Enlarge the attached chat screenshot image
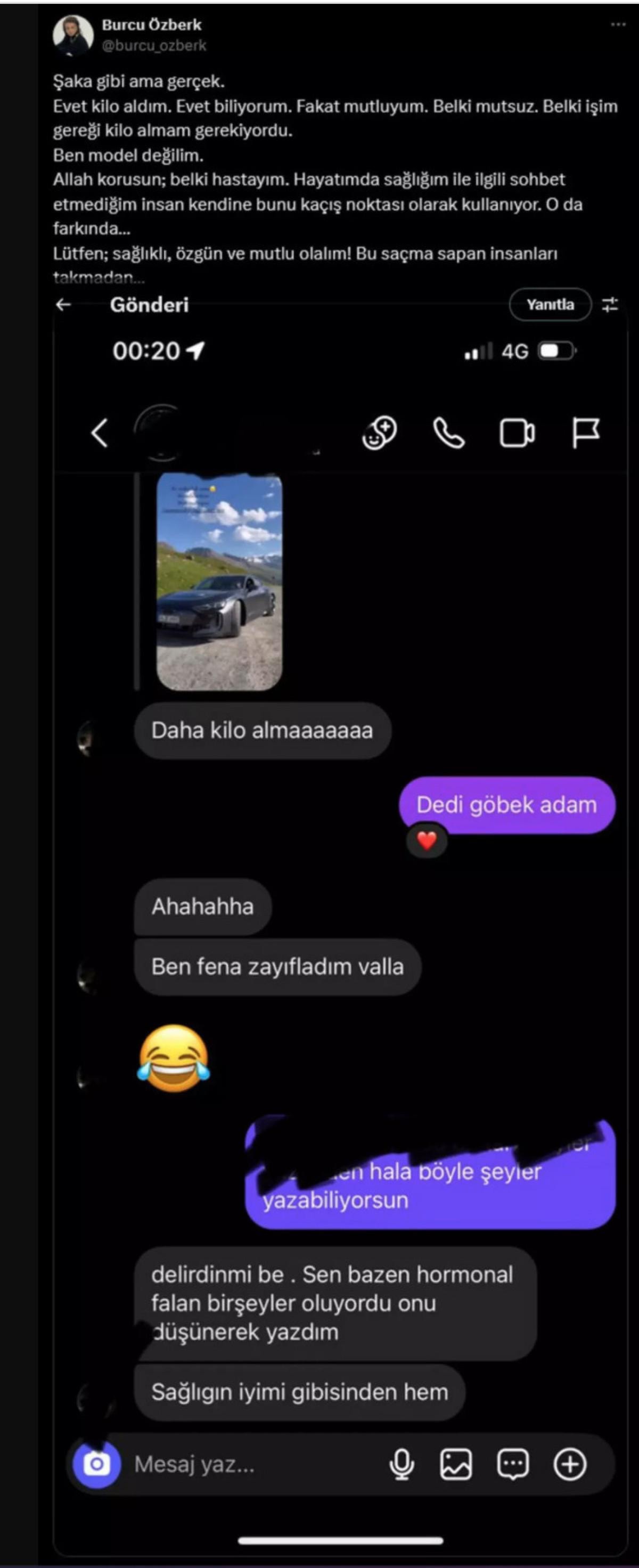The width and height of the screenshot is (639, 1568). click(340, 913)
